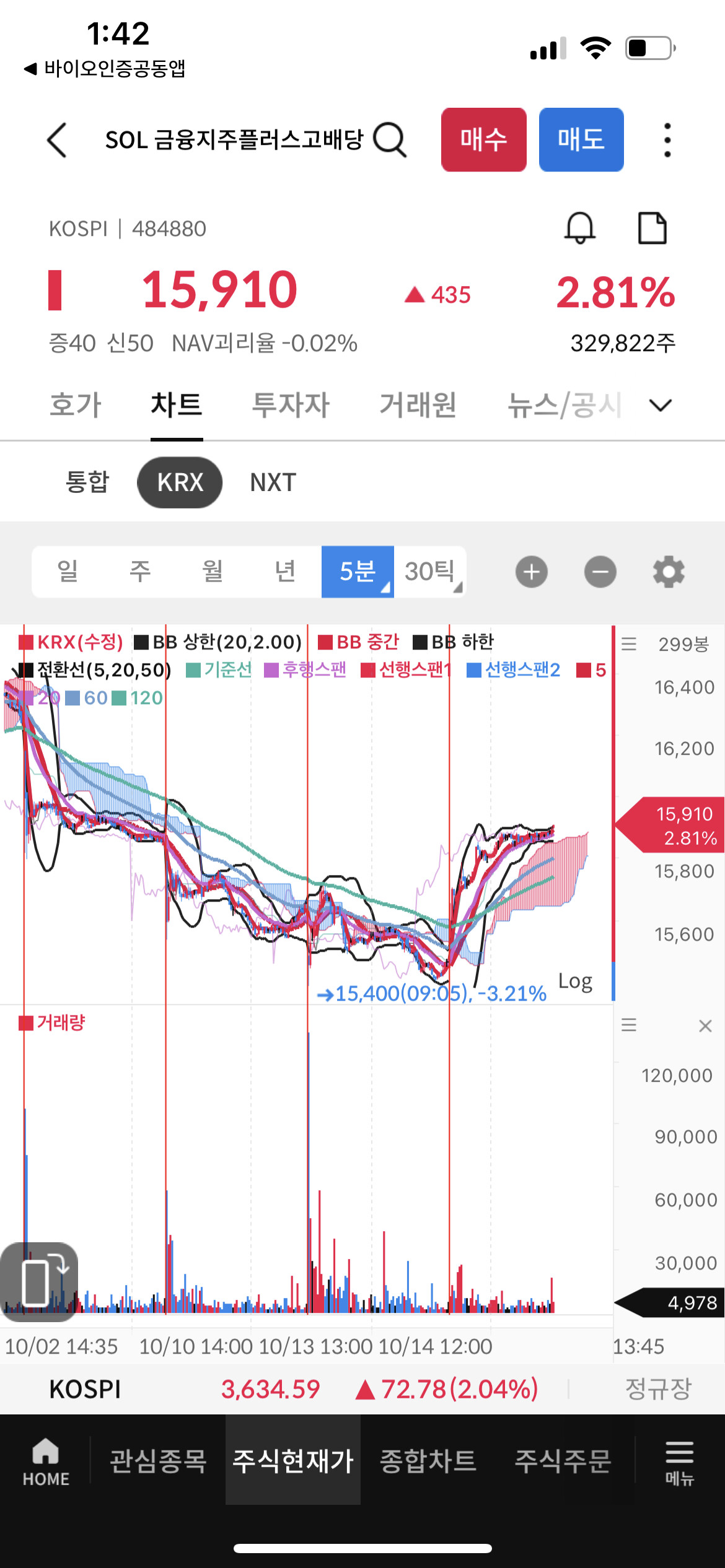
Task: Switch to the 호가 tab
Action: (x=76, y=405)
